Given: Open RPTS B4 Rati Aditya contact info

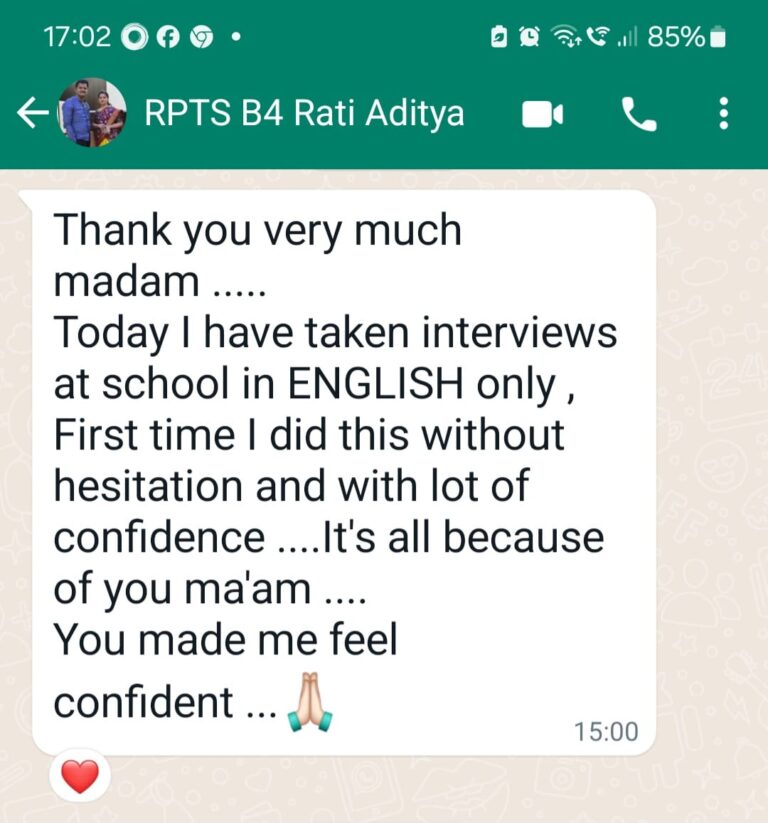Looking at the screenshot, I should pos(304,114).
